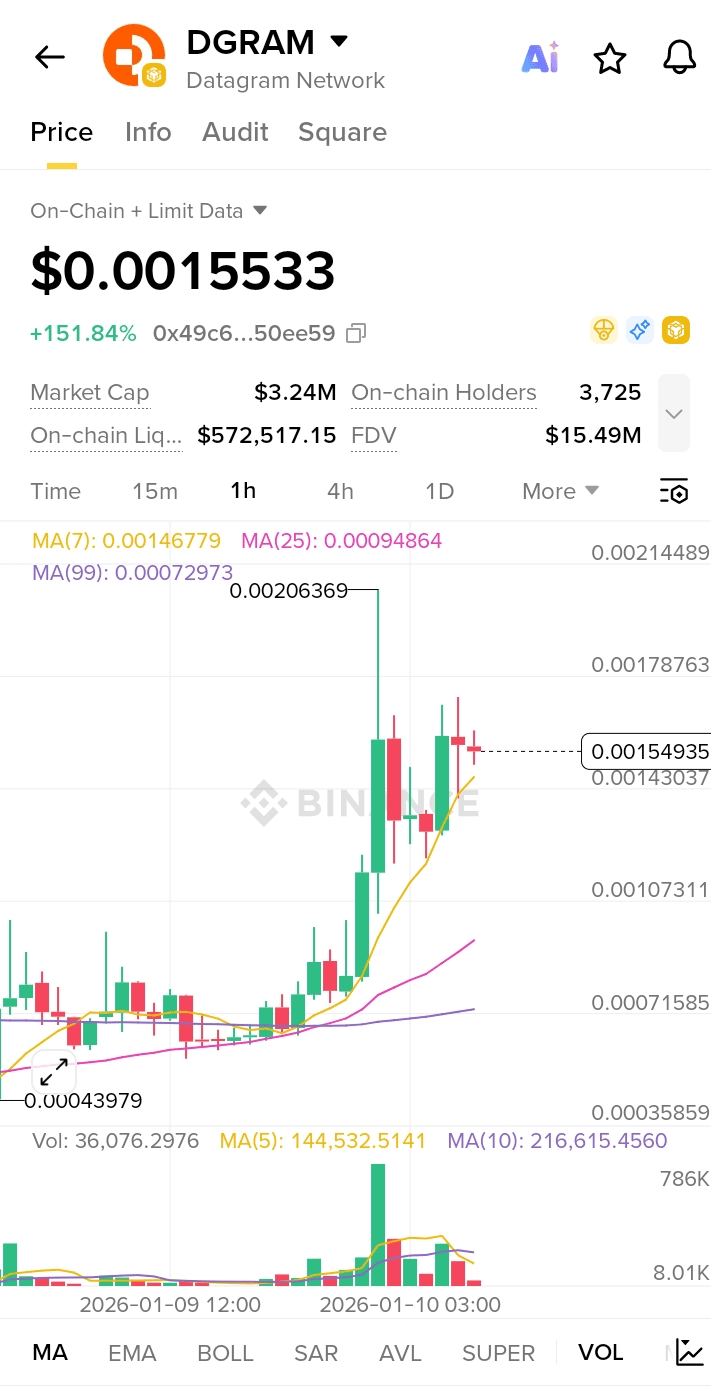Switch to the Audit tab
This screenshot has height=1389, width=711.
pyautogui.click(x=235, y=132)
